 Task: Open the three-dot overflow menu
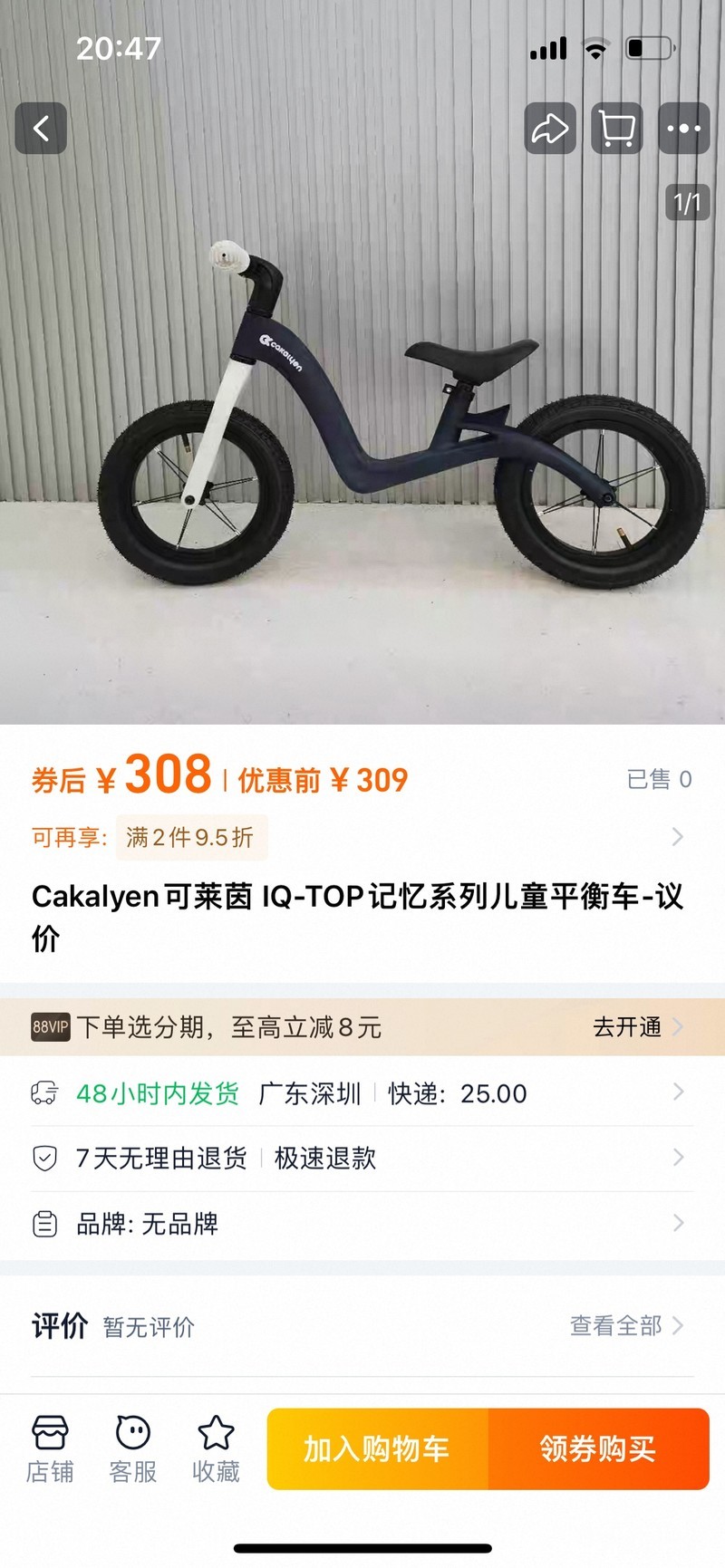click(684, 128)
